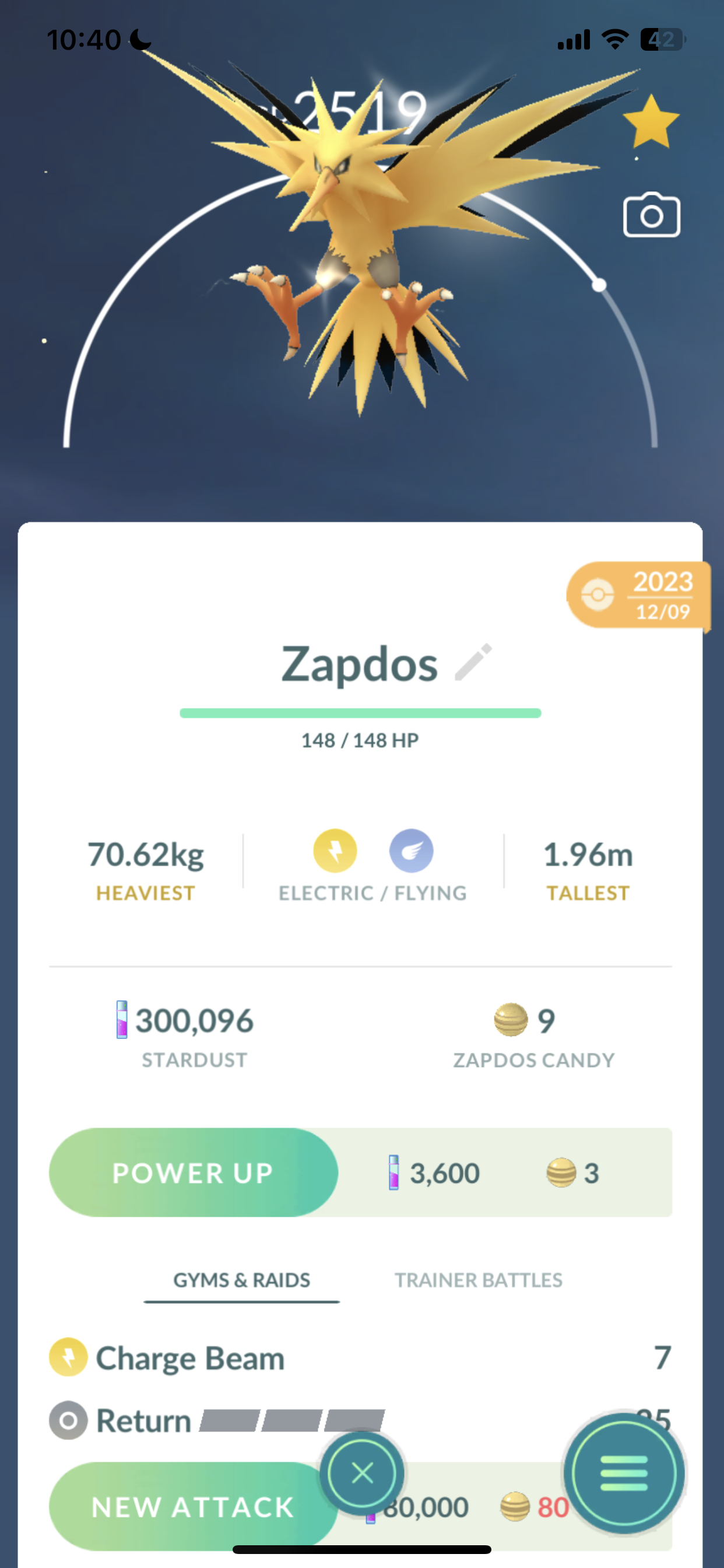The image size is (724, 1568).
Task: Power up Zapdos for 3,600 stardust
Action: (x=193, y=1172)
